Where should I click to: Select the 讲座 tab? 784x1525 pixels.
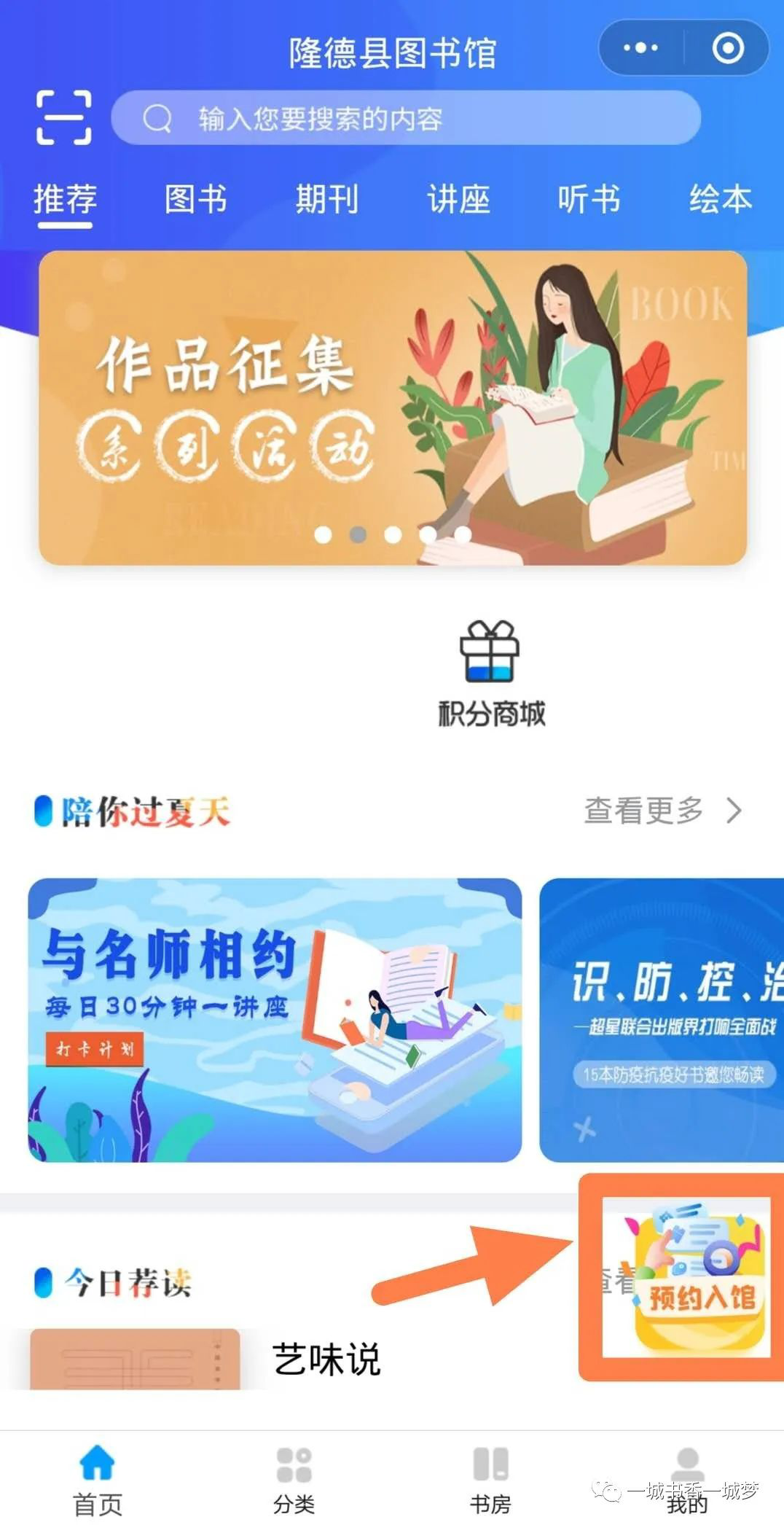pos(458,199)
